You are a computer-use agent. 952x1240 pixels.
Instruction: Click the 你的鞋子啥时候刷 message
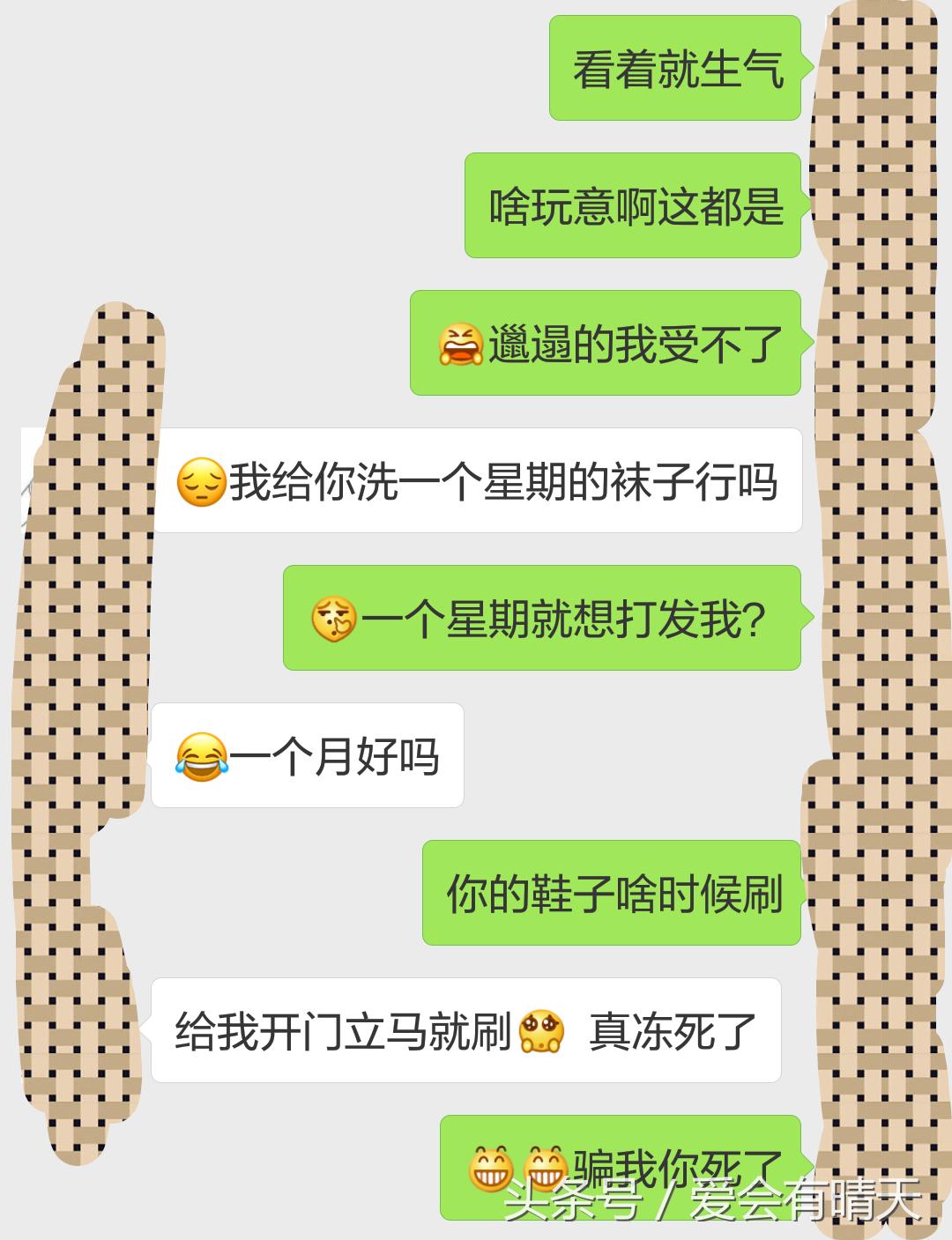tap(613, 895)
